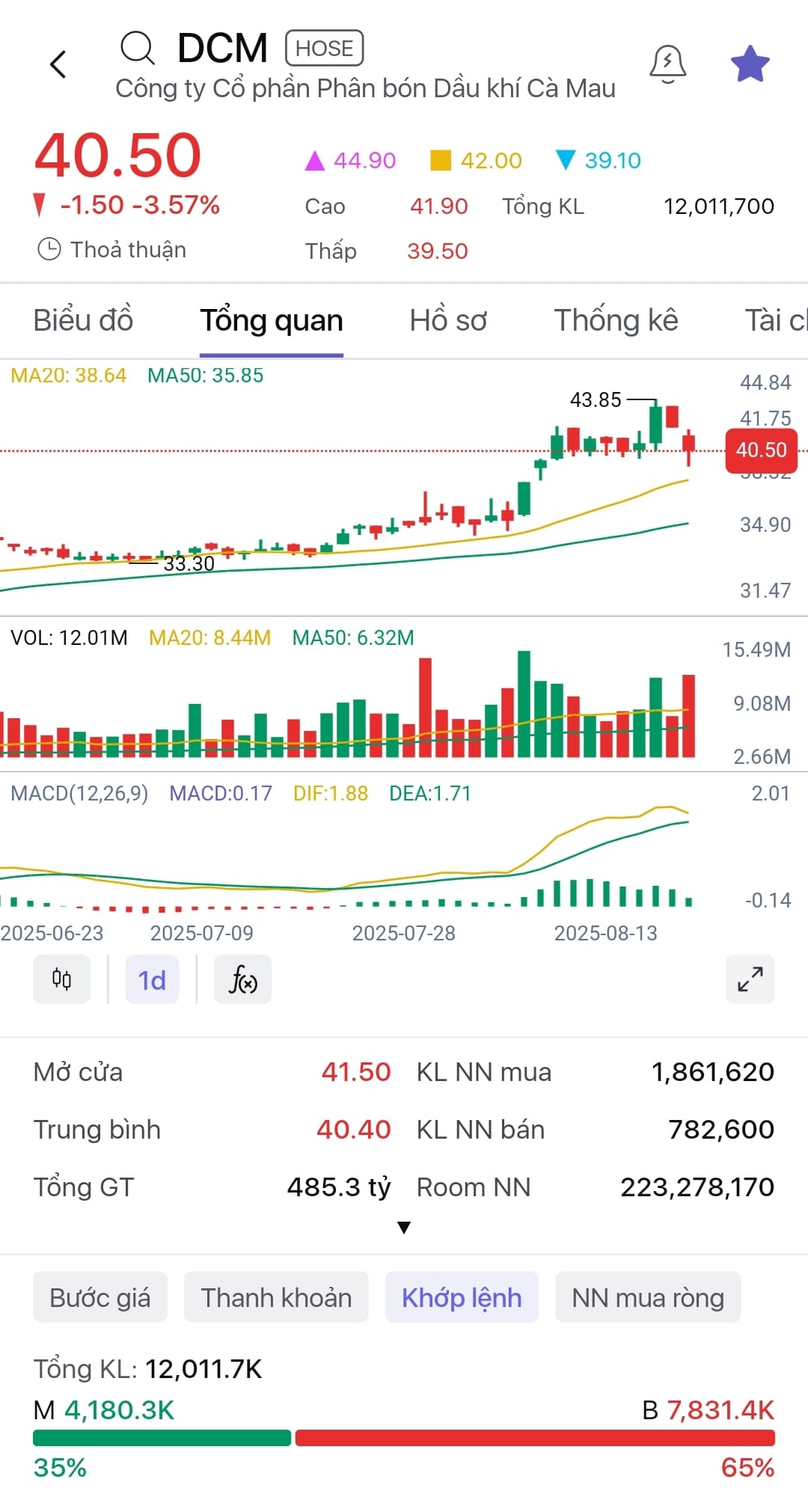
Task: Switch to the Biểu đồ tab
Action: (83, 320)
